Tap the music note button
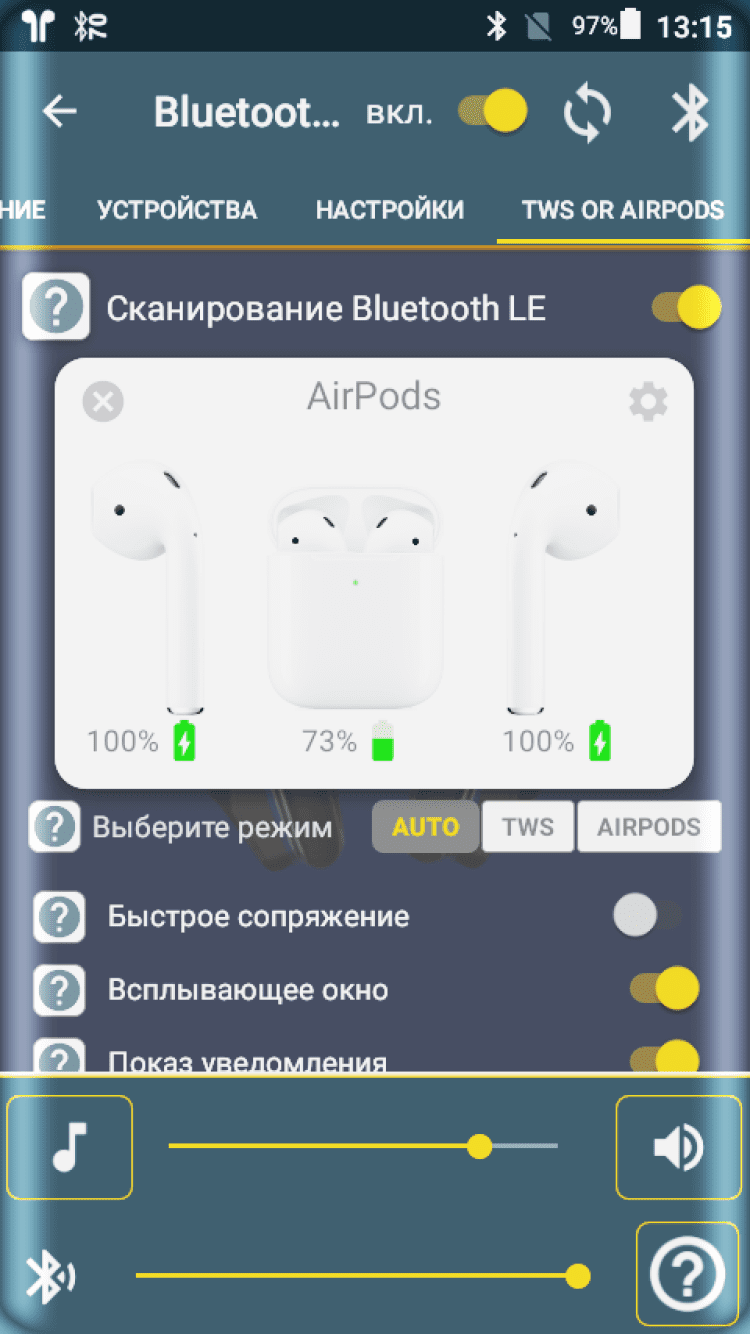Screen dimensions: 750x1334 point(69,1147)
